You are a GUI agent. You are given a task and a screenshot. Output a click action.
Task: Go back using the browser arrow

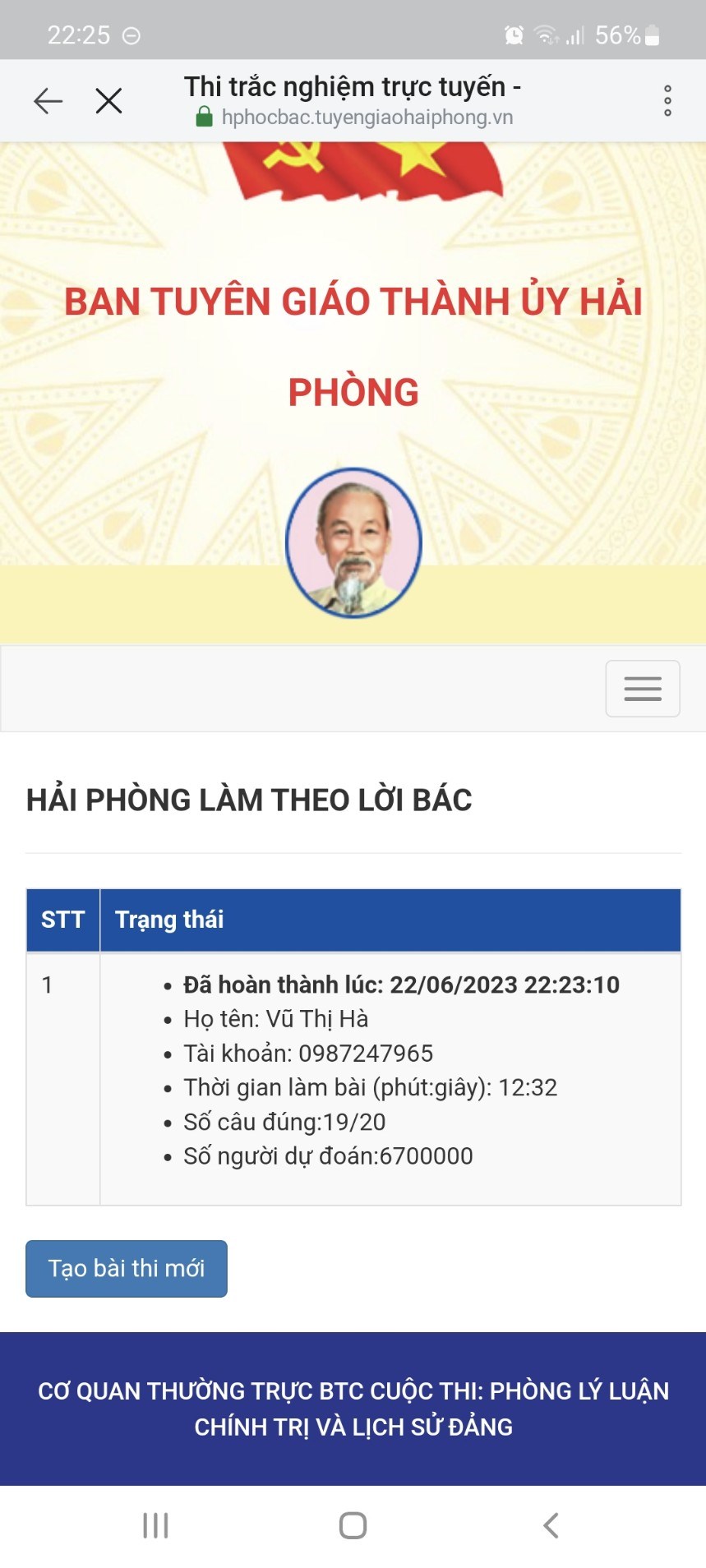pos(48,101)
